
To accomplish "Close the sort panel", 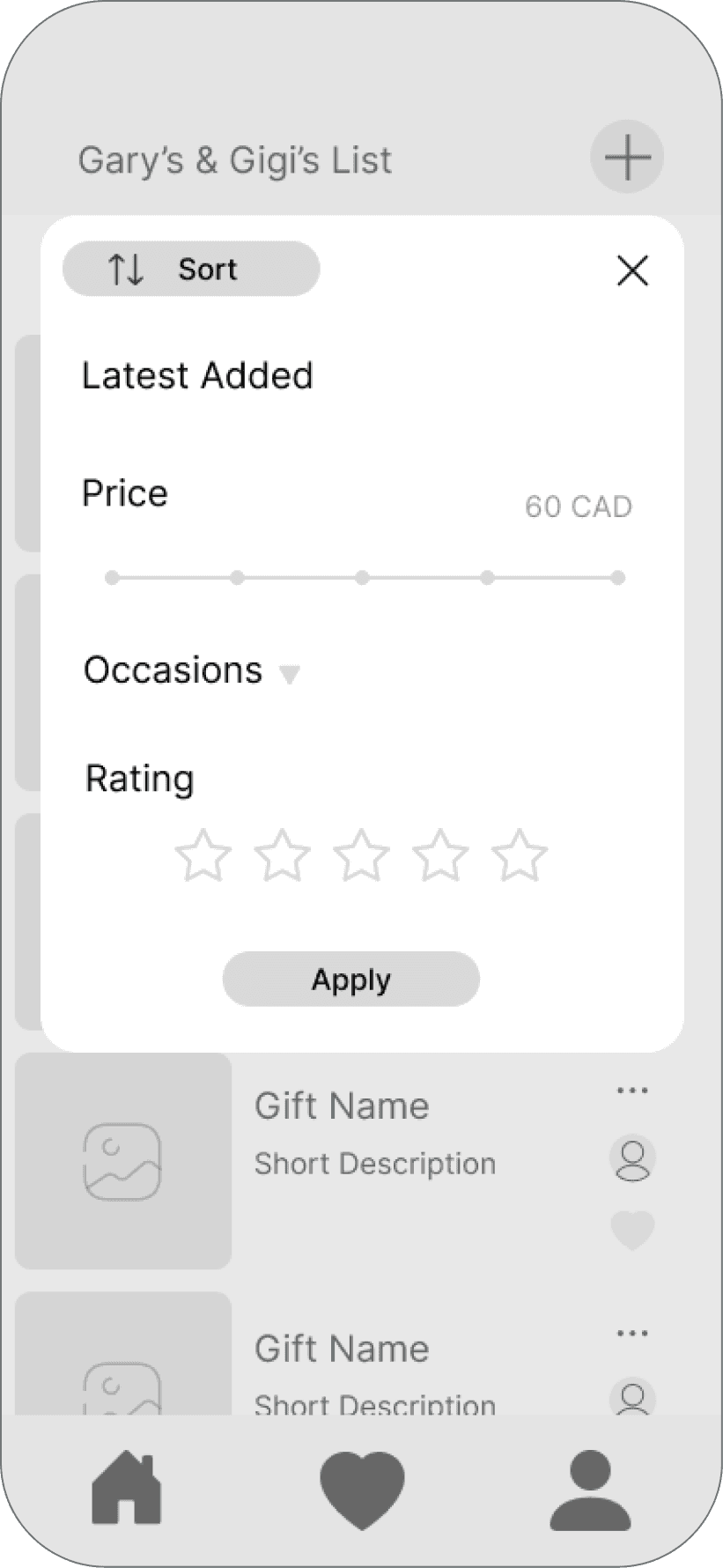I will 632,270.
